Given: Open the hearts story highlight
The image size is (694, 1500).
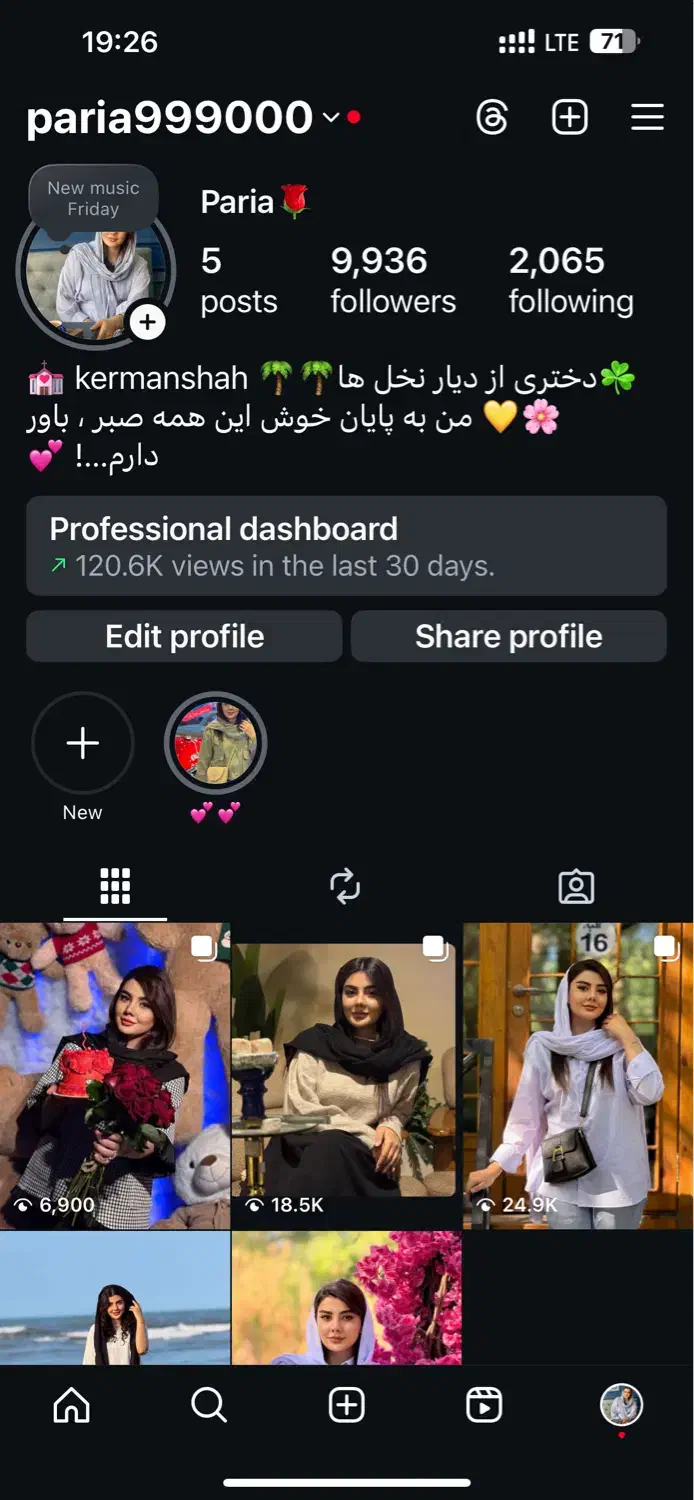Looking at the screenshot, I should [215, 743].
